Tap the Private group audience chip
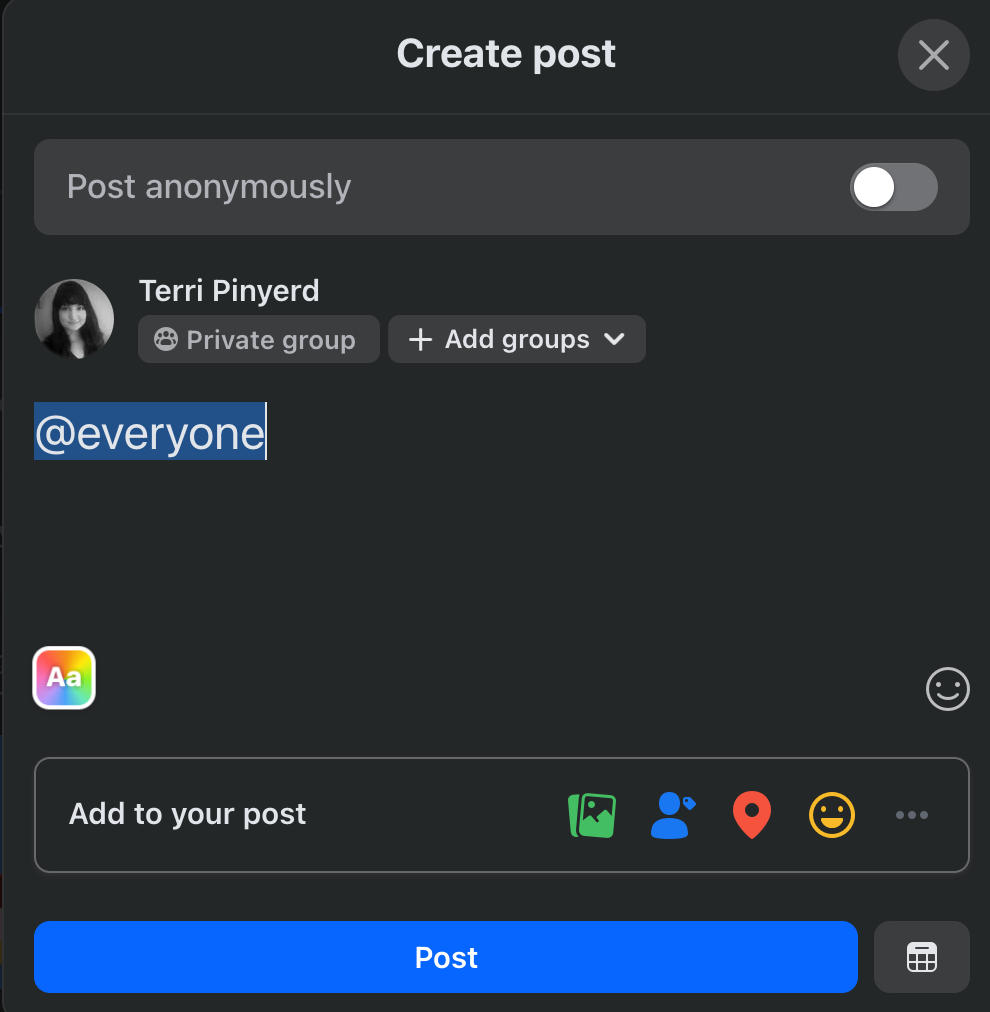This screenshot has height=1012, width=990. click(258, 340)
